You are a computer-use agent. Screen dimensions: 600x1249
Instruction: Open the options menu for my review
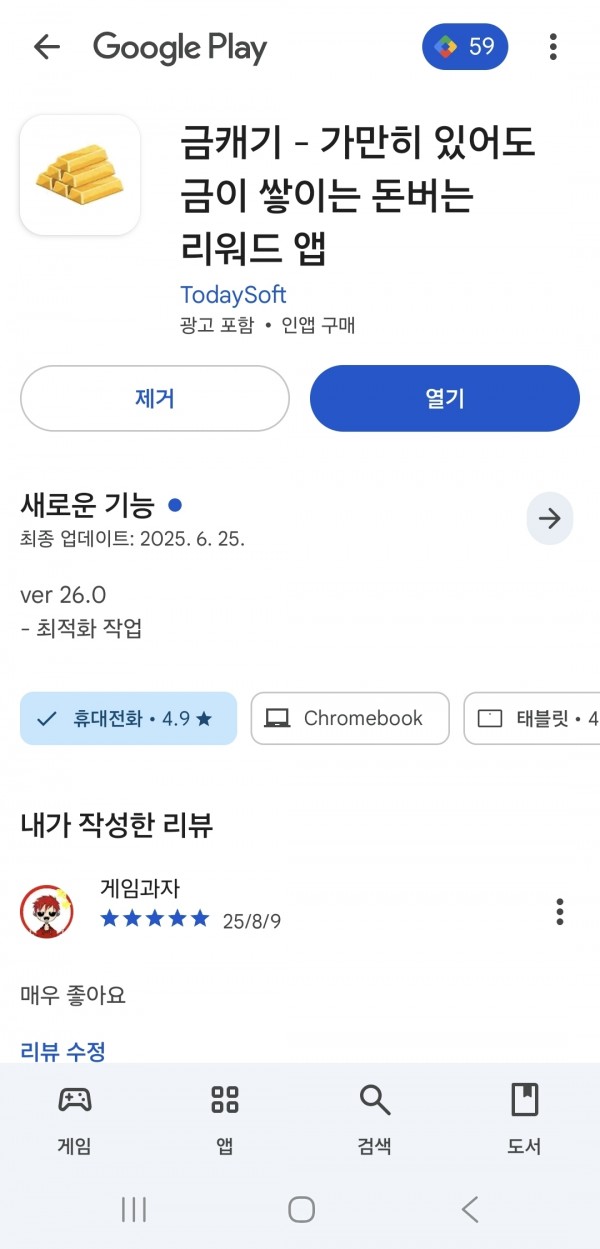pyautogui.click(x=560, y=911)
